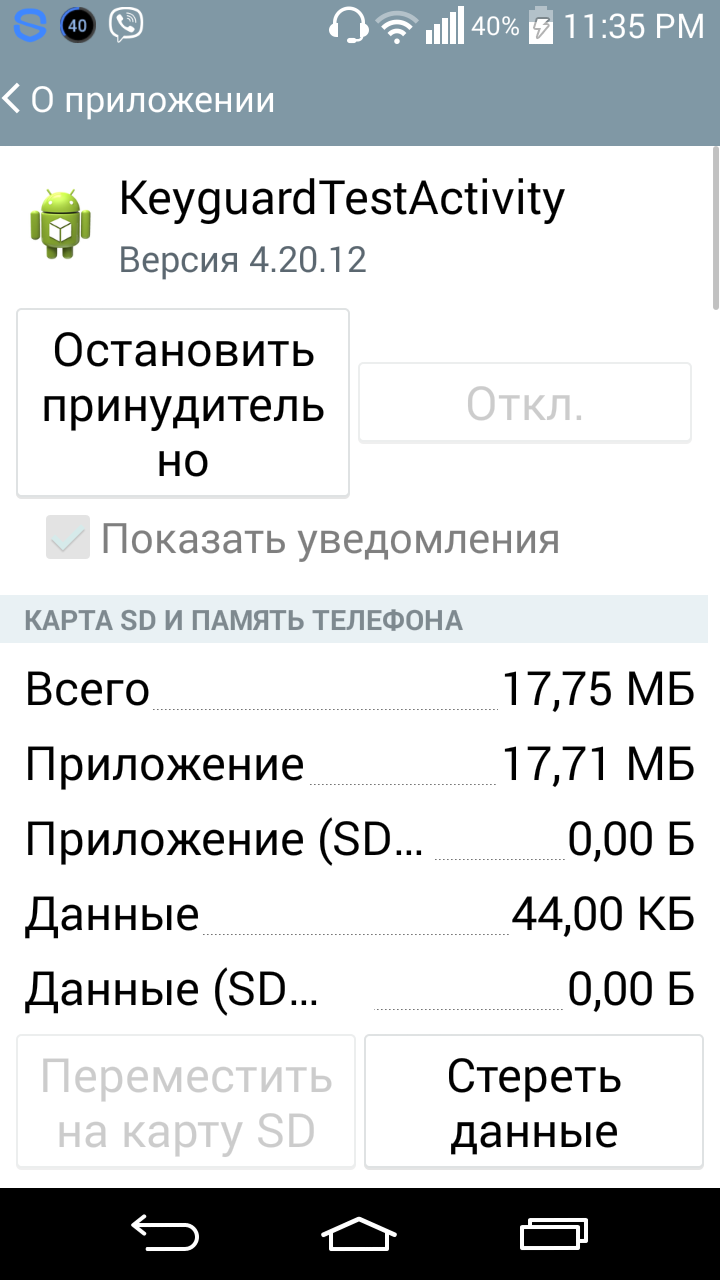Tap the Остановить принудительно button
The image size is (720, 1280).
(x=183, y=404)
